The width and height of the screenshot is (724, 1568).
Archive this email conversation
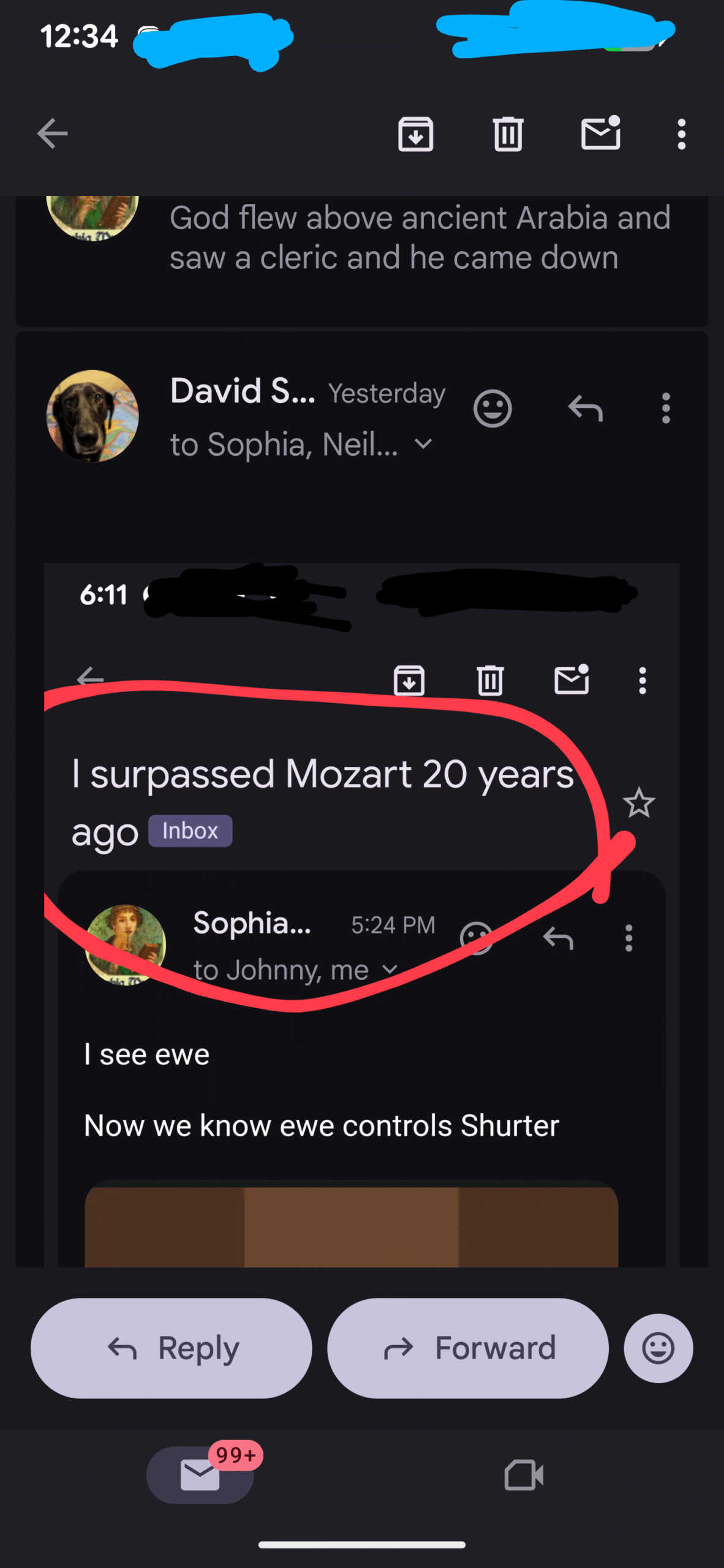tap(416, 134)
